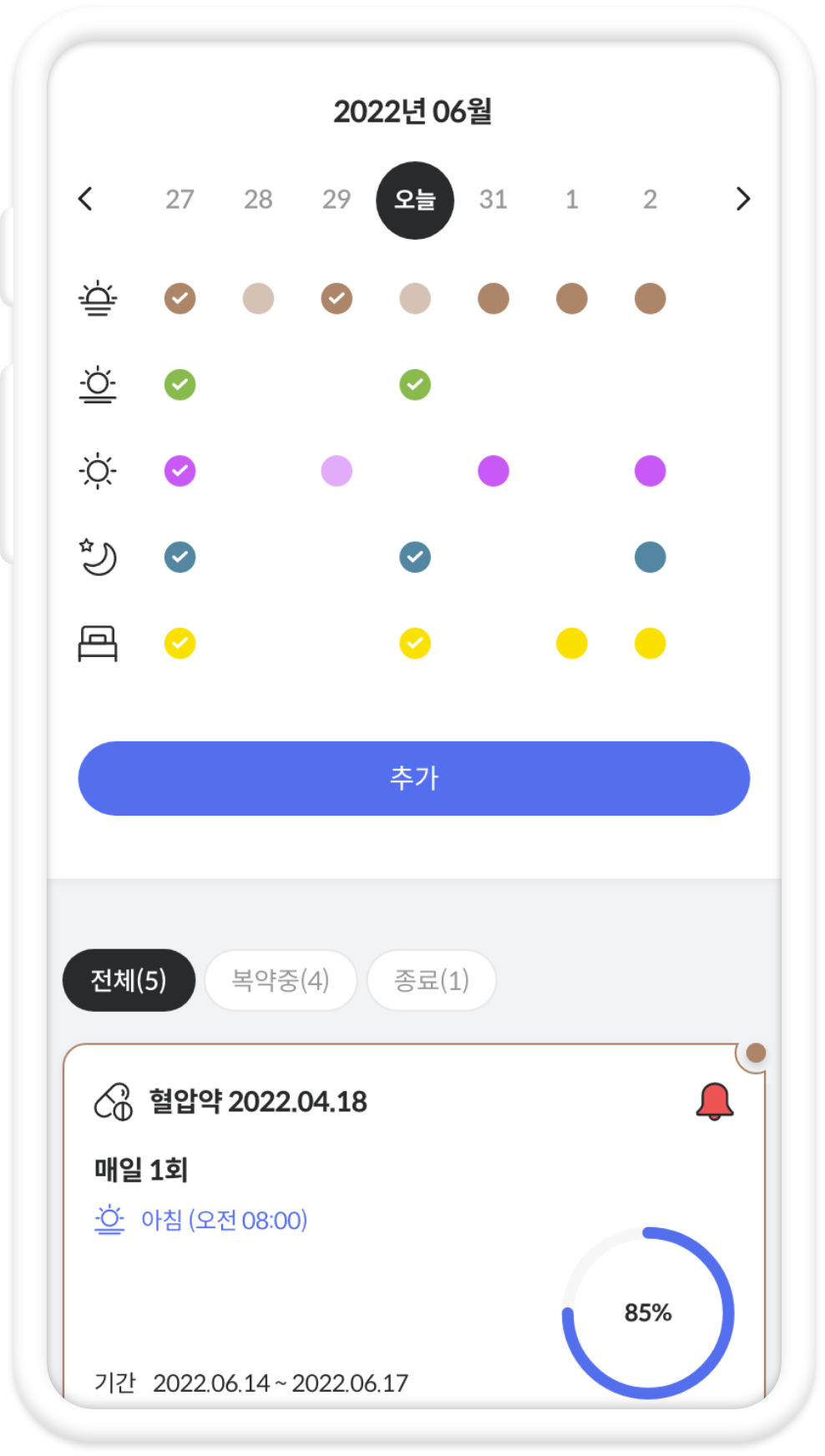Go to the next week arrow
825x1456 pixels.
(742, 199)
